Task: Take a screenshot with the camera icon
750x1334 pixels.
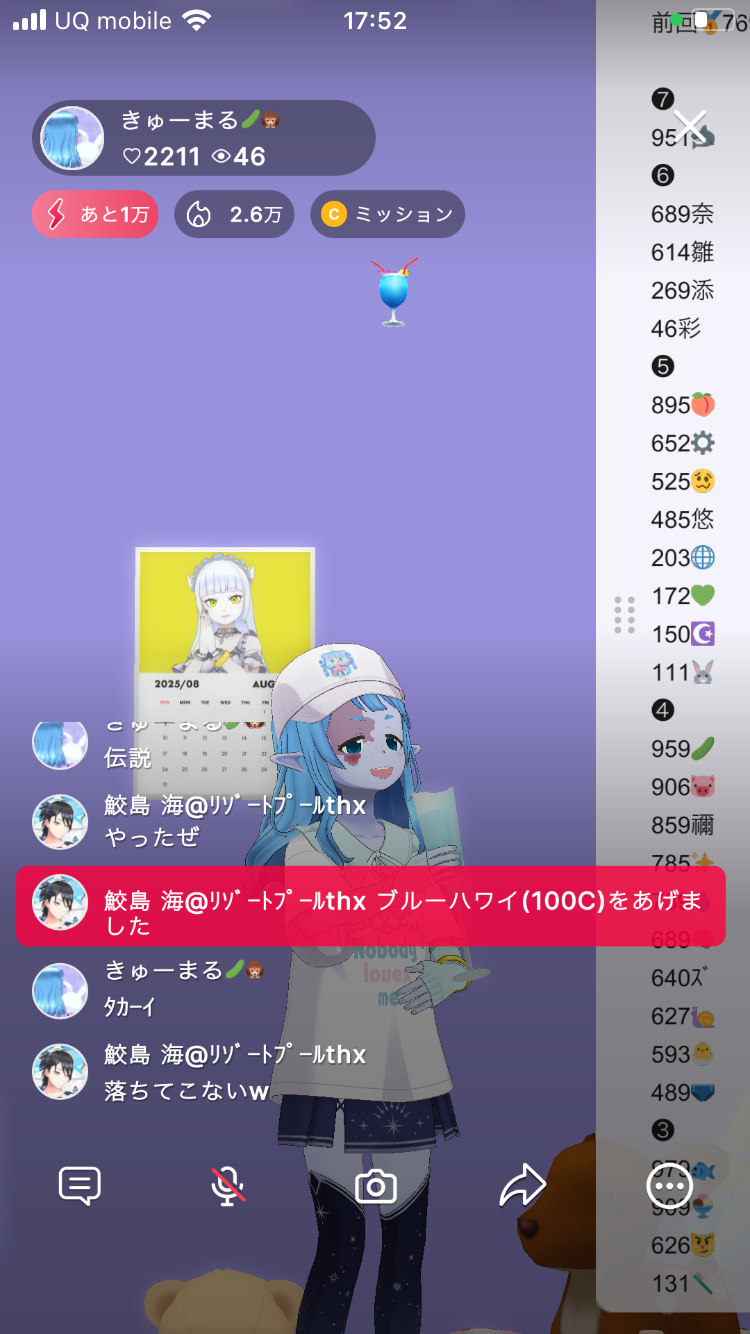Action: 376,1187
